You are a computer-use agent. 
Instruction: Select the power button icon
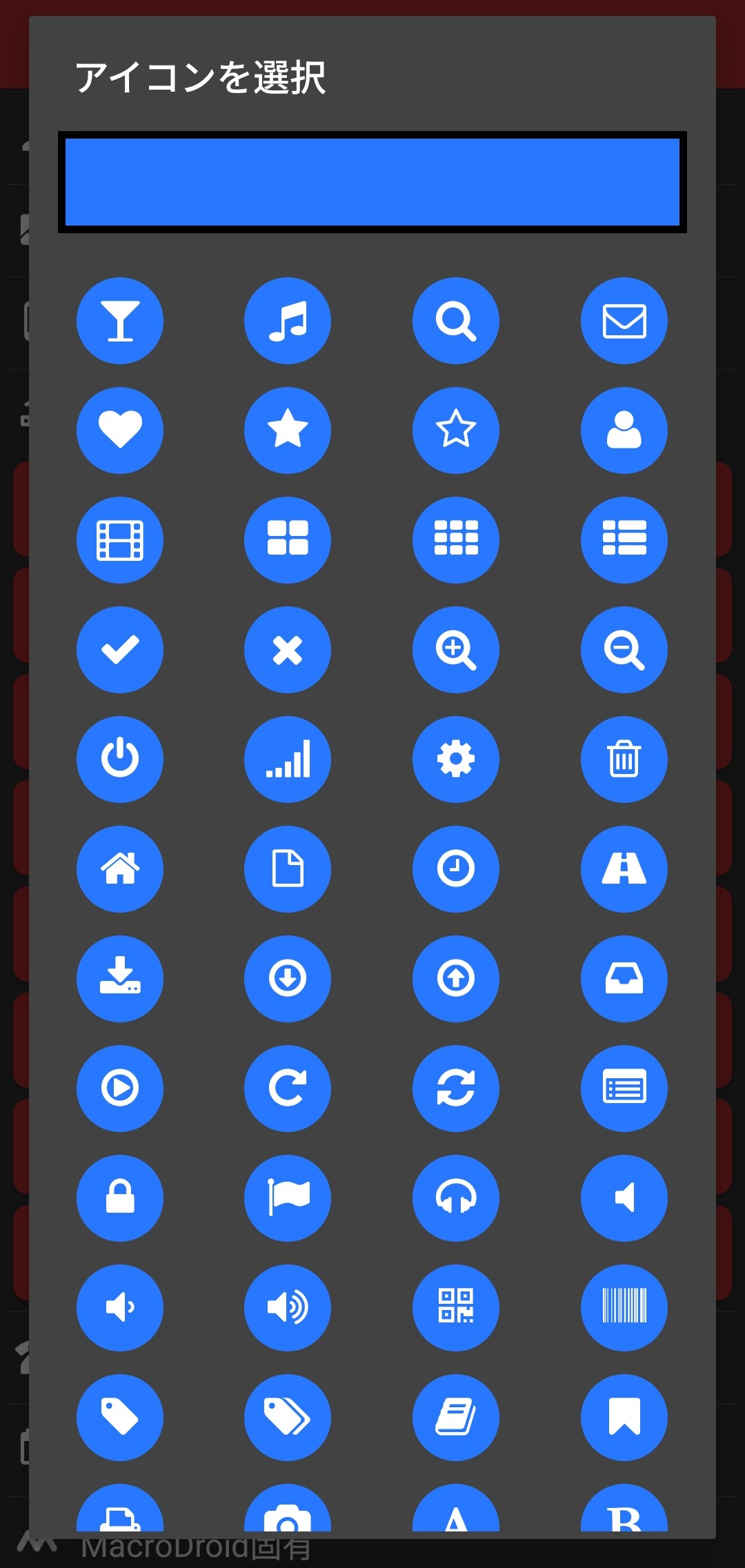click(x=120, y=759)
